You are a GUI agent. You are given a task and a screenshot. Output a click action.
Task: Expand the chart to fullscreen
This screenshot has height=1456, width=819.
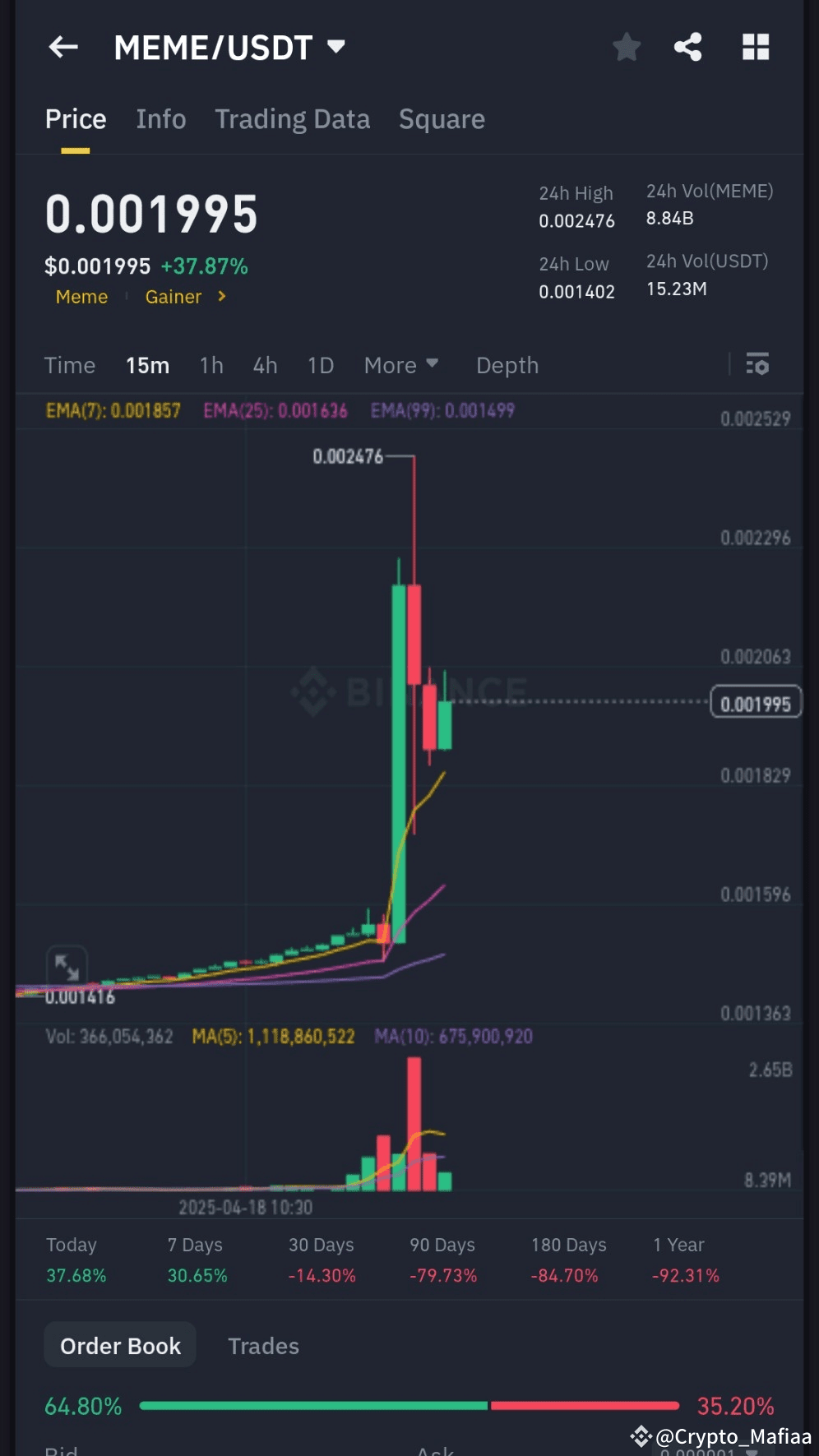pyautogui.click(x=67, y=967)
